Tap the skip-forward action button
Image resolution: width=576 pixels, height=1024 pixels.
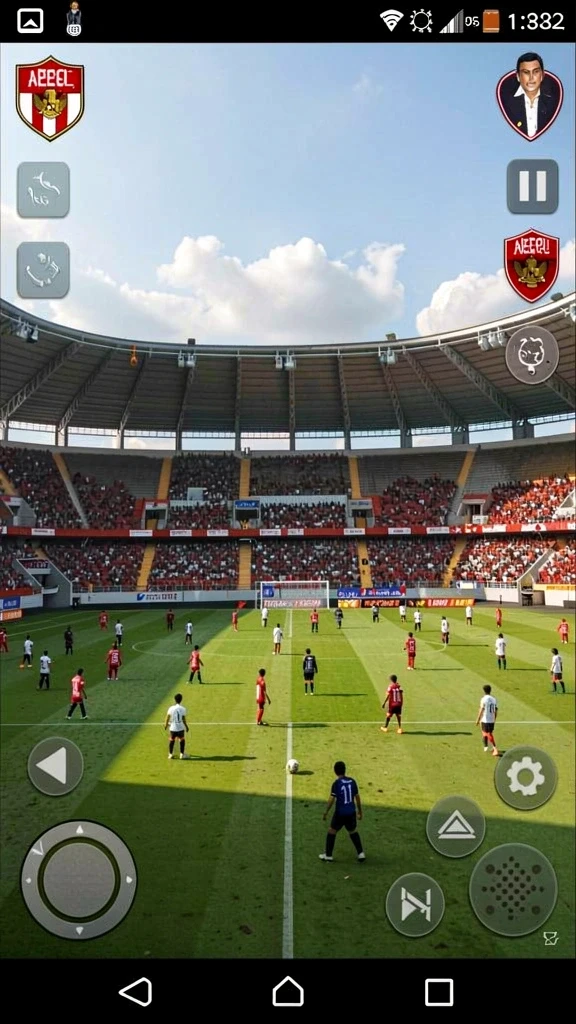click(x=415, y=904)
